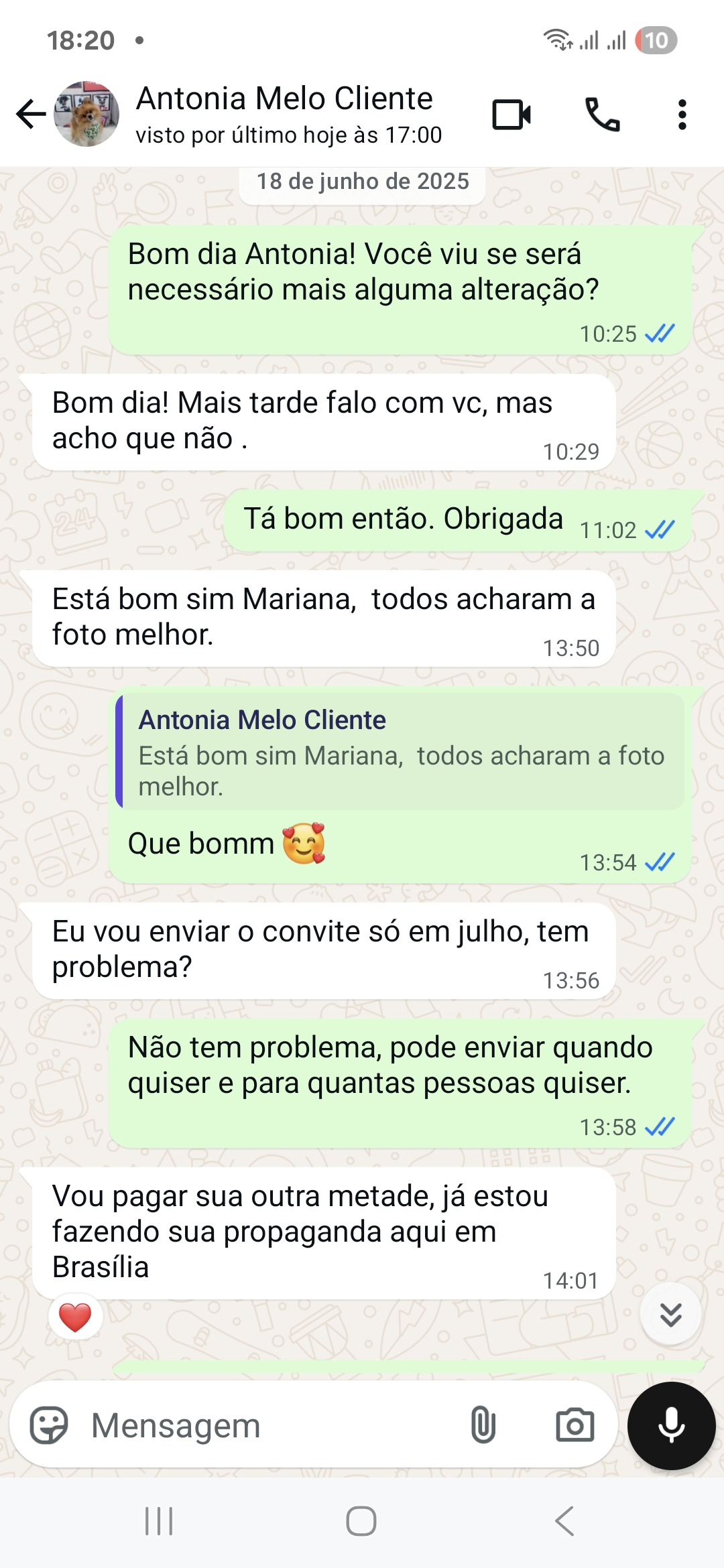Go back to the chat list
Viewport: 724px width, 1568px height.
tap(31, 114)
